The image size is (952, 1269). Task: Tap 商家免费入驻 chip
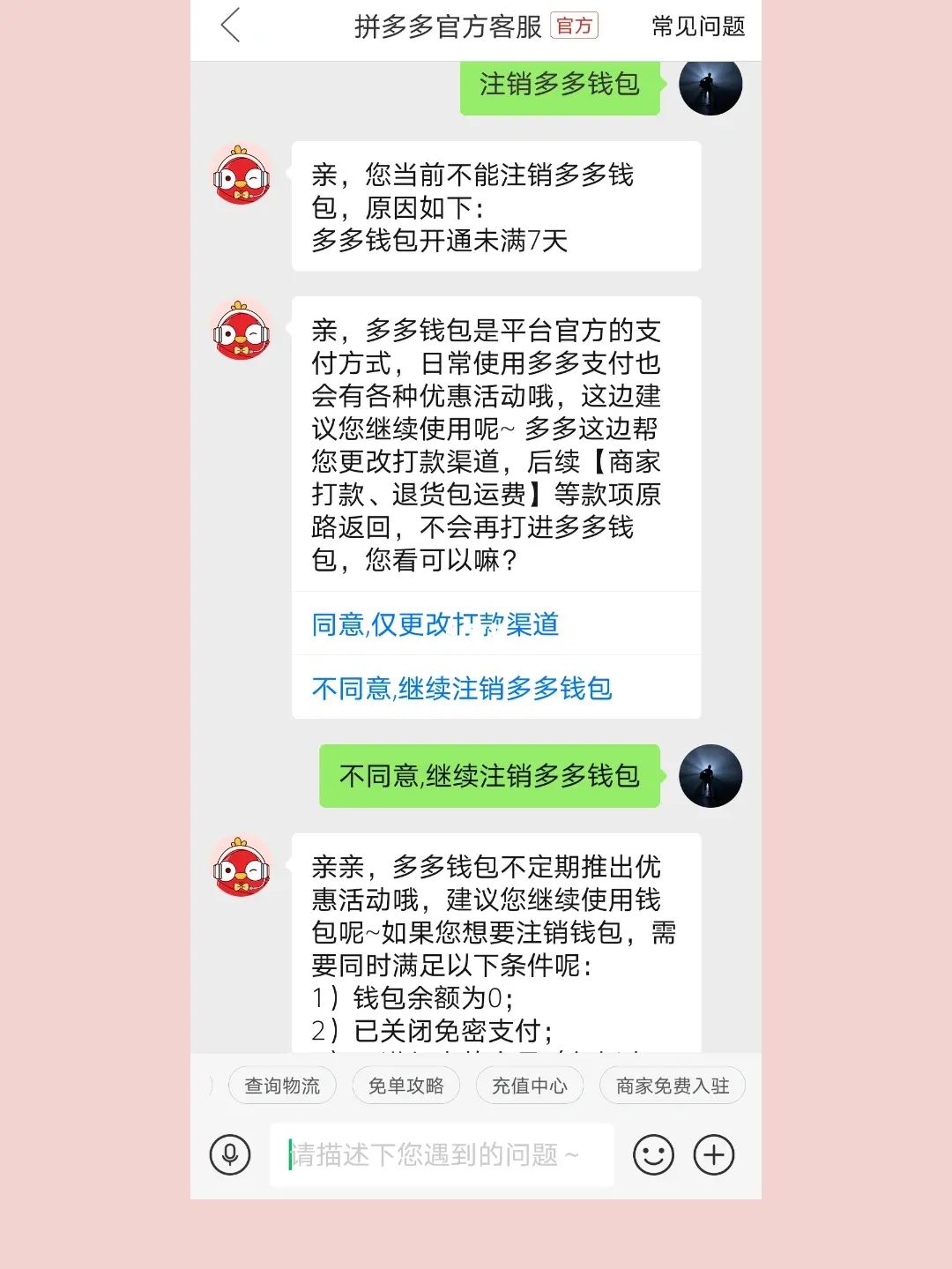tap(672, 1086)
